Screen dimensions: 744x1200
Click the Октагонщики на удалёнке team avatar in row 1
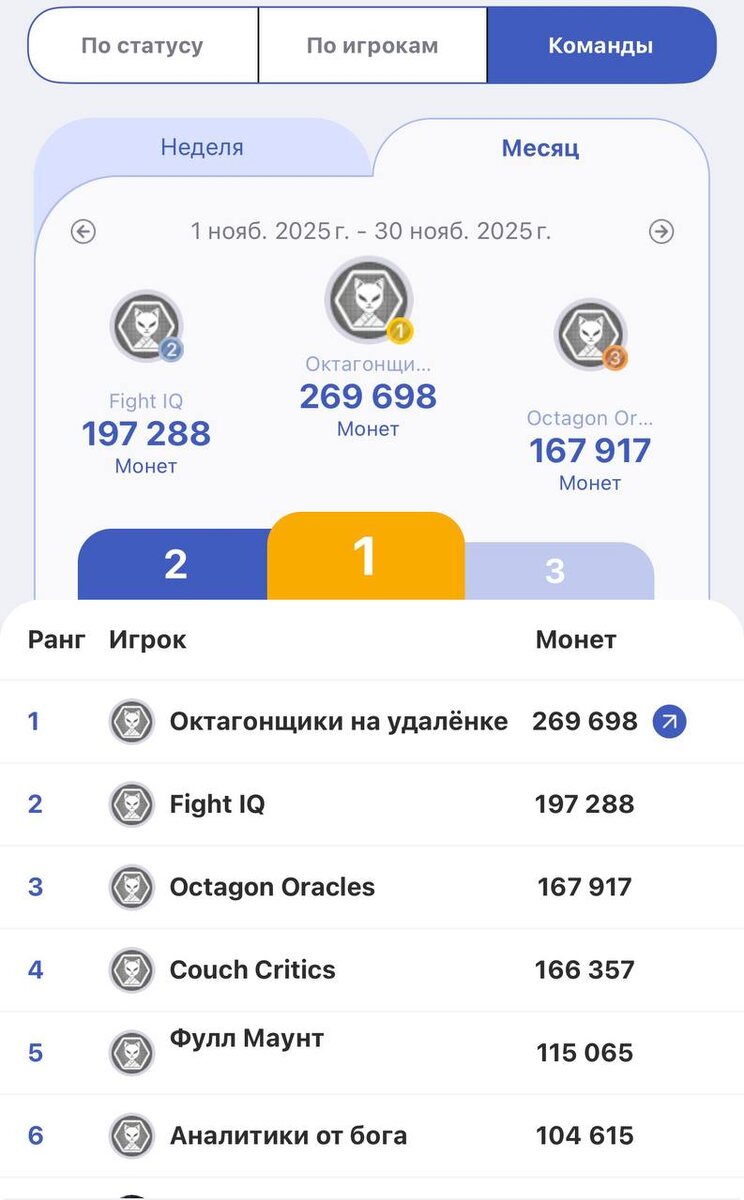[x=131, y=721]
